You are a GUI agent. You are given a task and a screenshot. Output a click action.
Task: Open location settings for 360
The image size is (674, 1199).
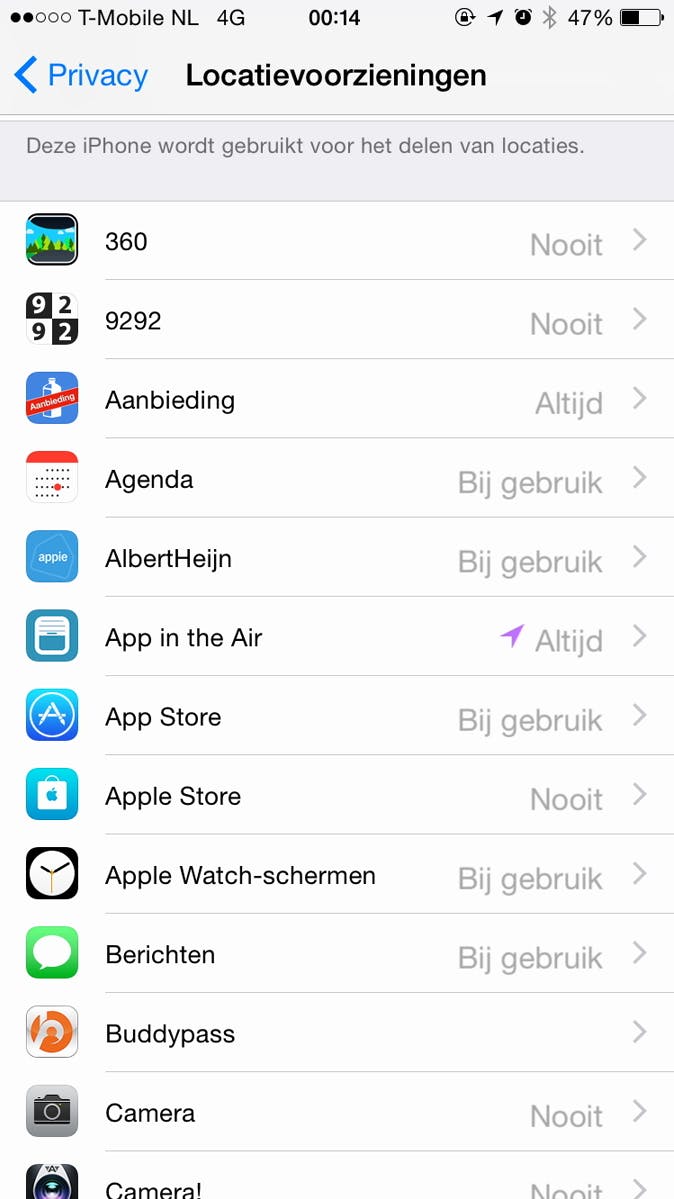pyautogui.click(x=337, y=241)
